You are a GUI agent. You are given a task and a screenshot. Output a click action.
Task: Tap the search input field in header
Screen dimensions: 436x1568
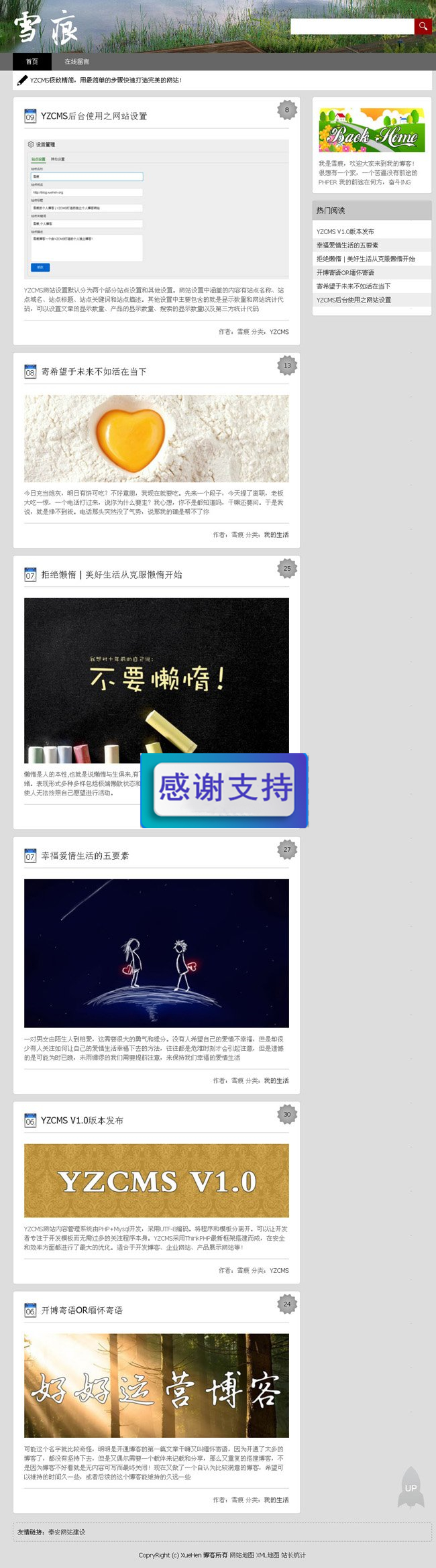[351, 26]
